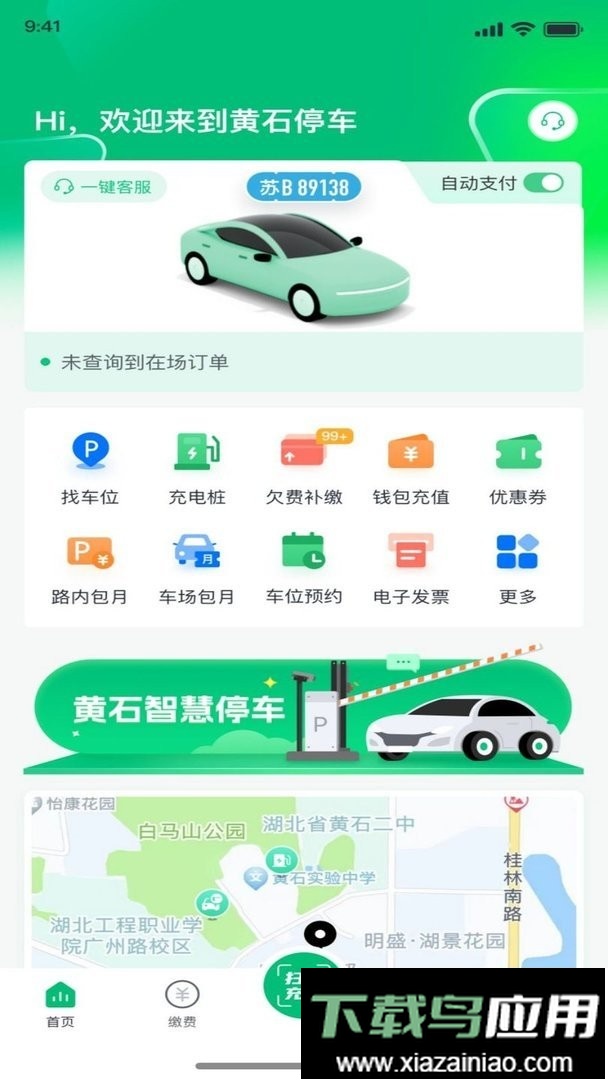Switch to the 缴费 tab

(x=182, y=1004)
